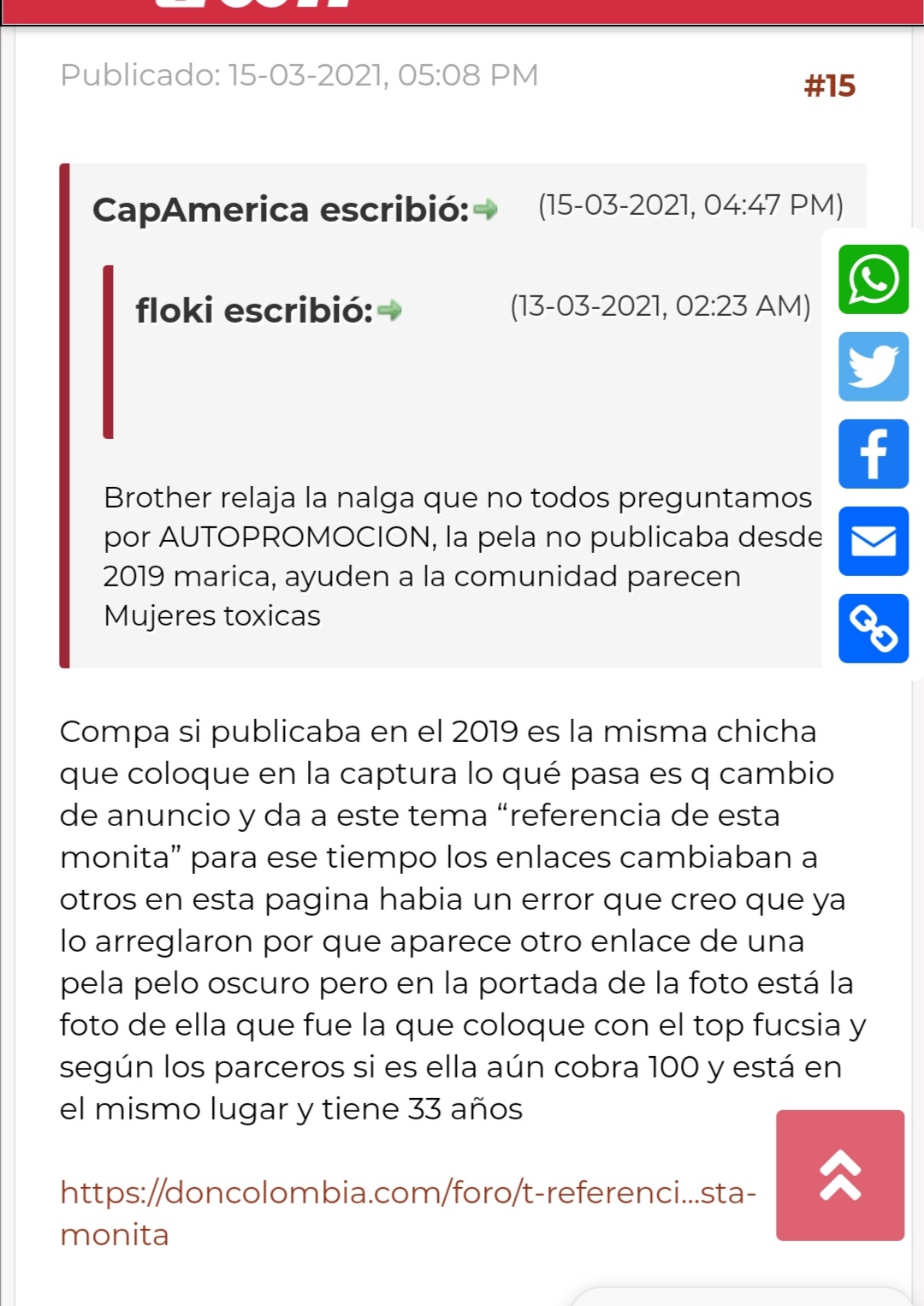This screenshot has height=1306, width=924.
Task: Share this post on Facebook
Action: (873, 454)
